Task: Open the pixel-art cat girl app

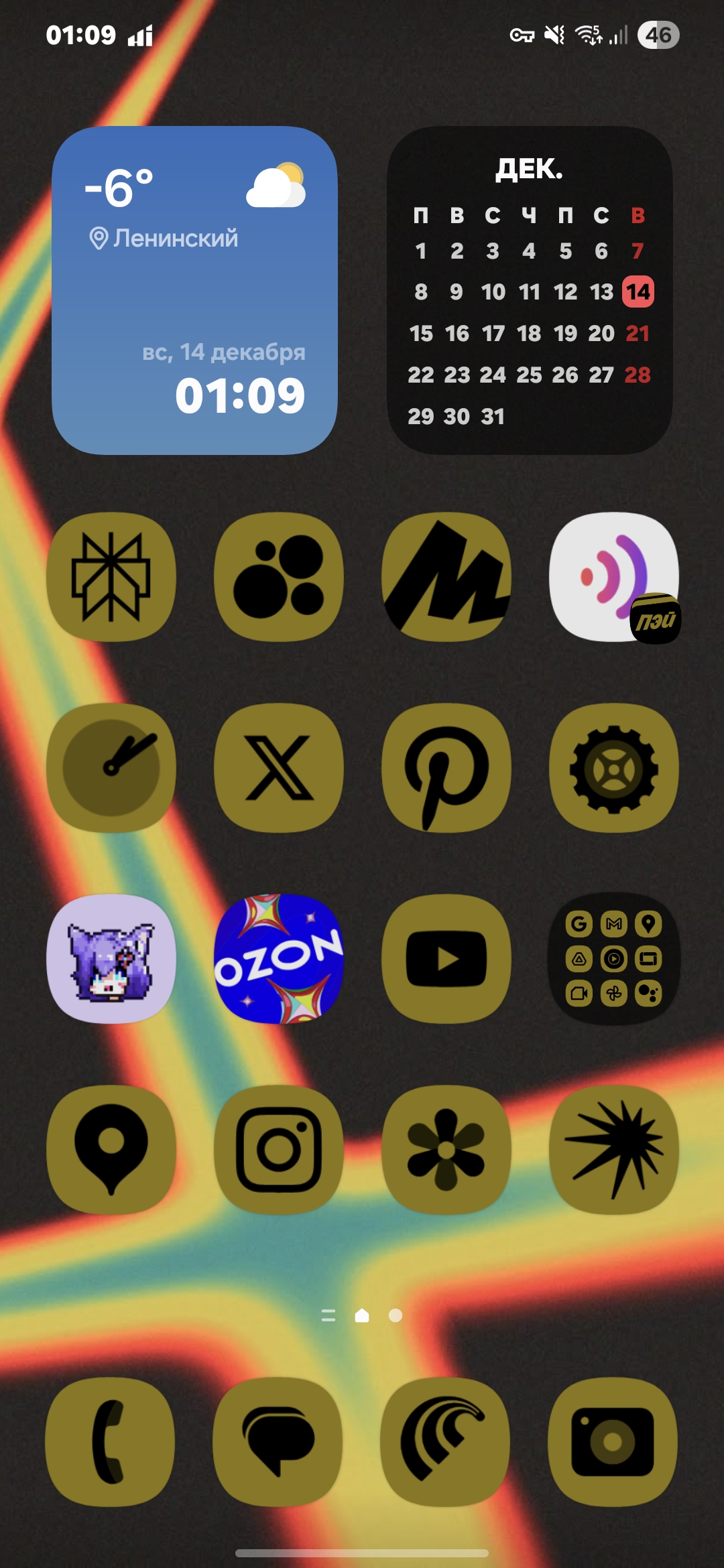Action: [111, 959]
